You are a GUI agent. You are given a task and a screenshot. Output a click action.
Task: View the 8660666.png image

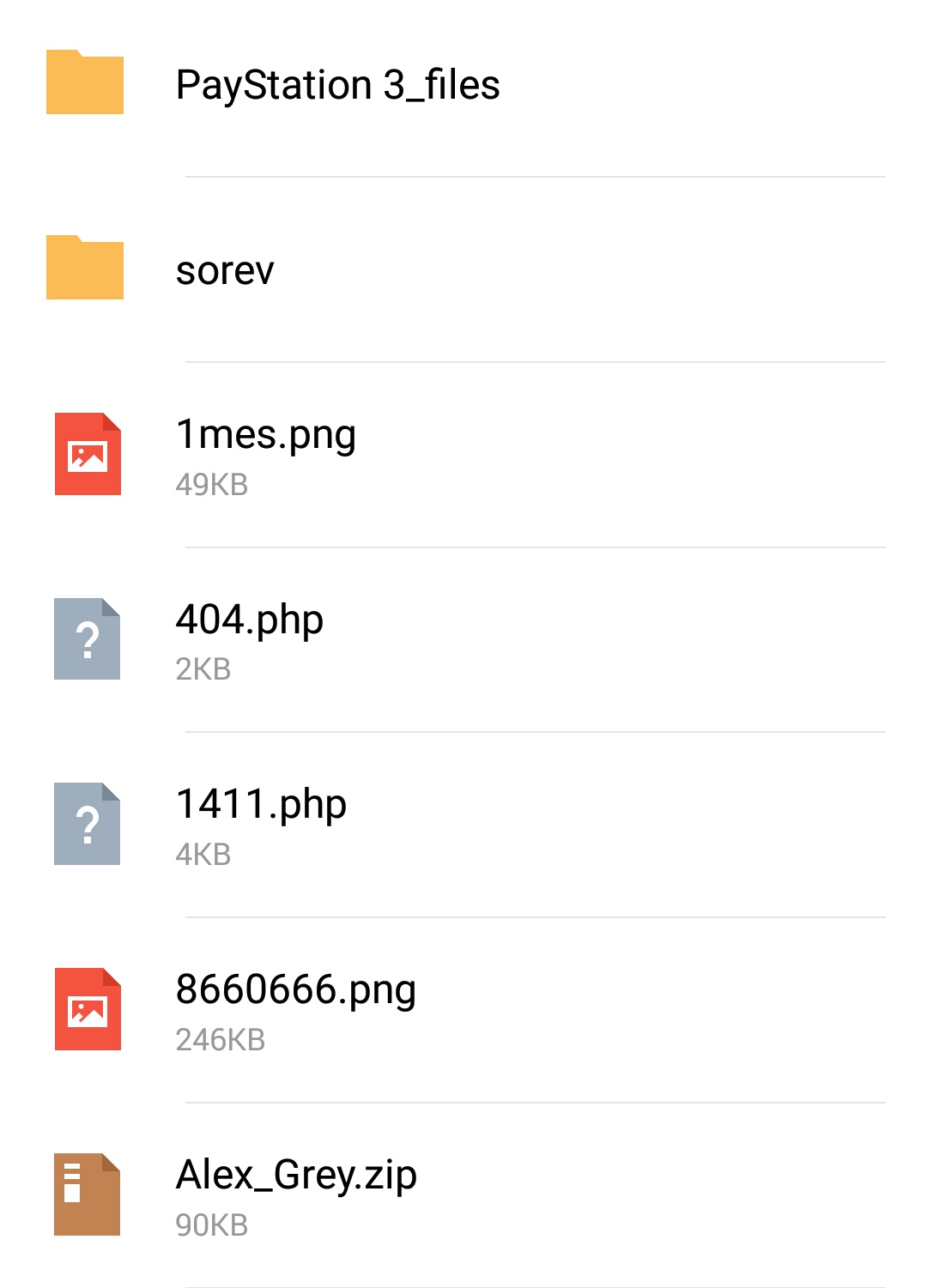pyautogui.click(x=296, y=989)
